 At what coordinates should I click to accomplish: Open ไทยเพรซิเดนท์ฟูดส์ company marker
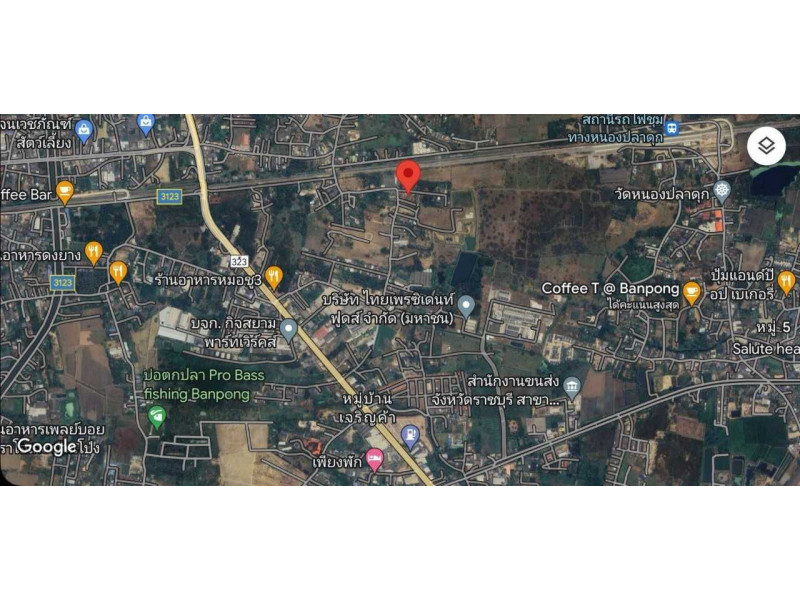tap(466, 306)
